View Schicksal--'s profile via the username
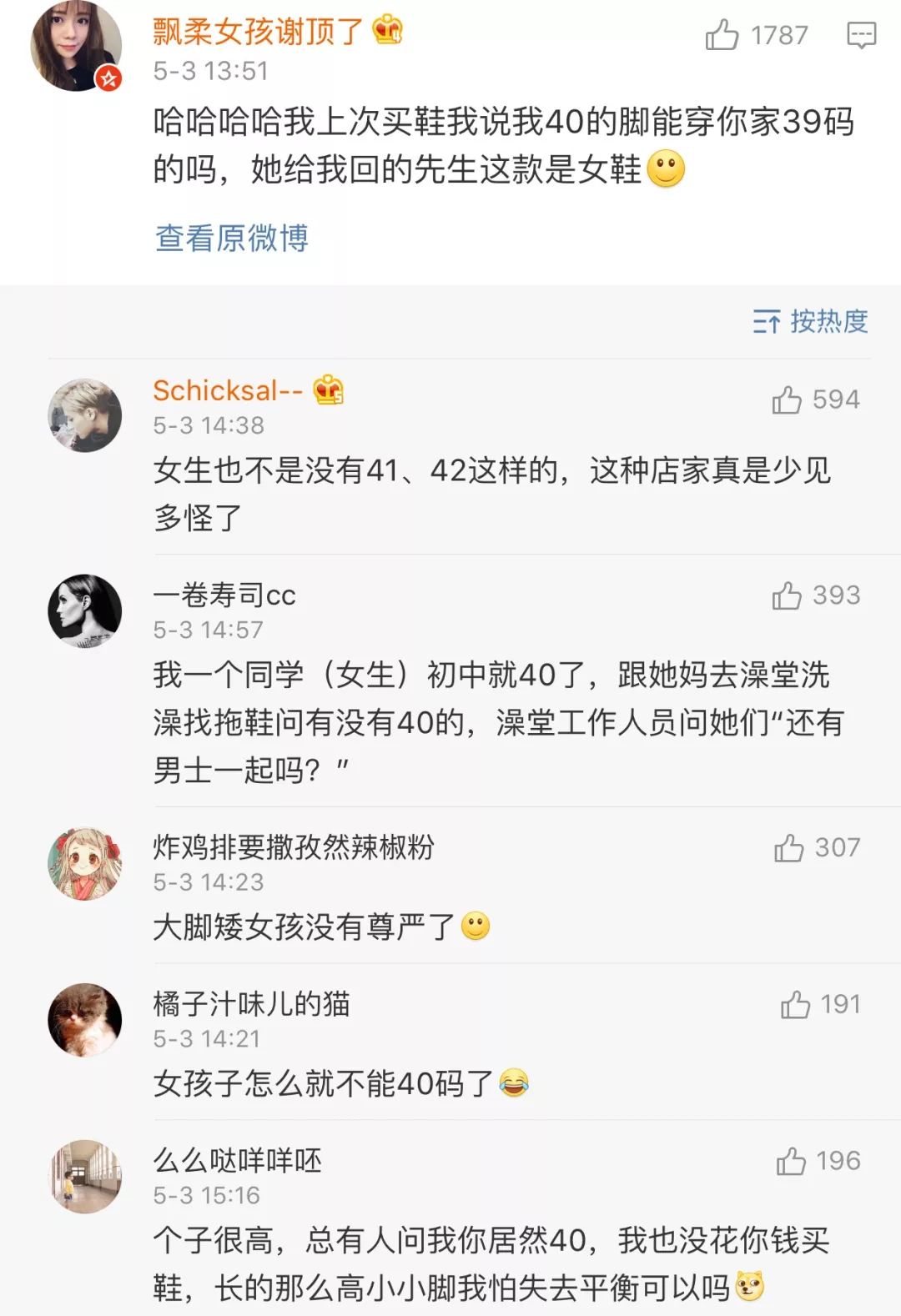Image resolution: width=901 pixels, height=1316 pixels. (x=227, y=390)
